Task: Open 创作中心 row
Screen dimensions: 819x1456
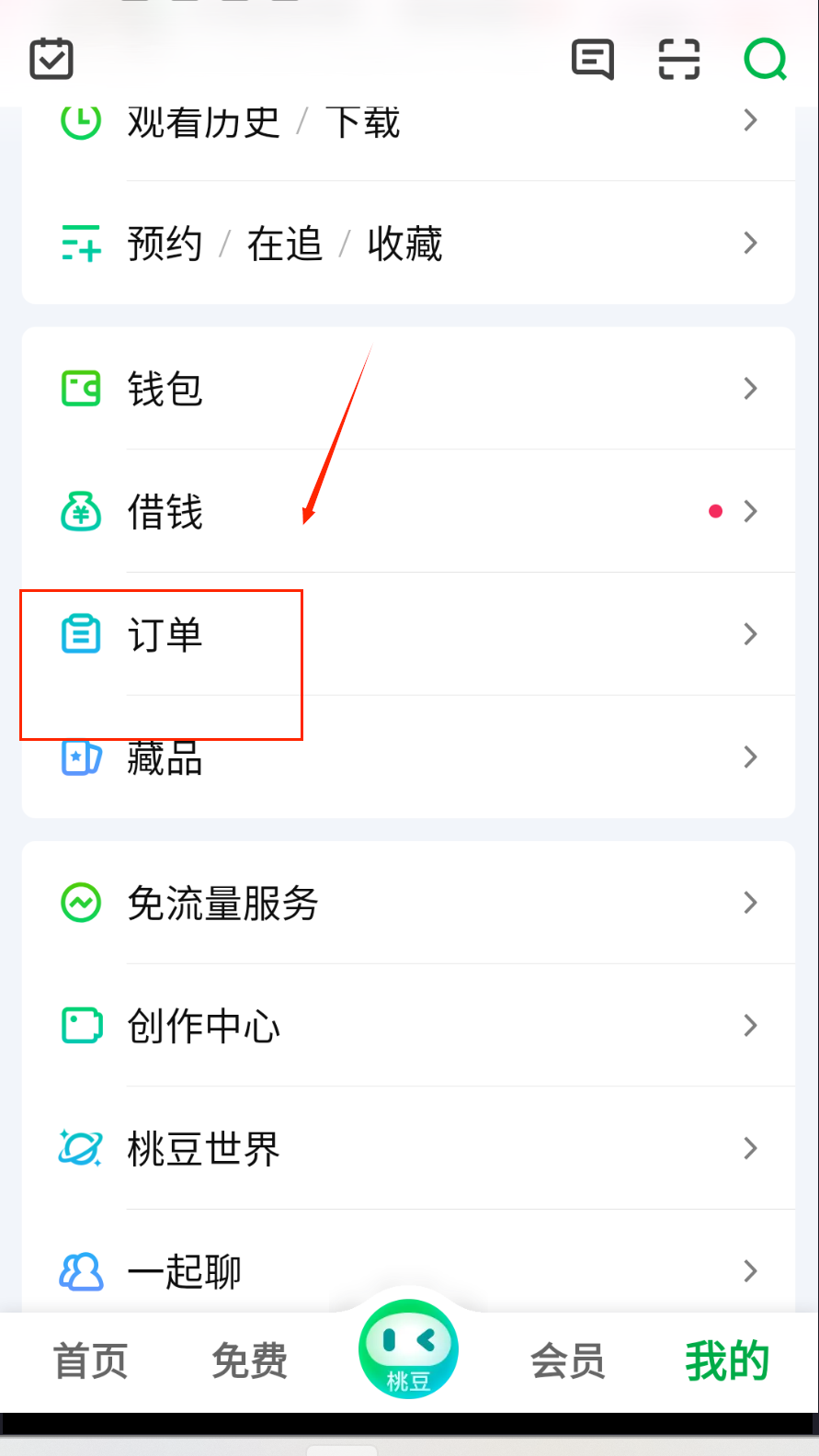Action: point(408,1026)
